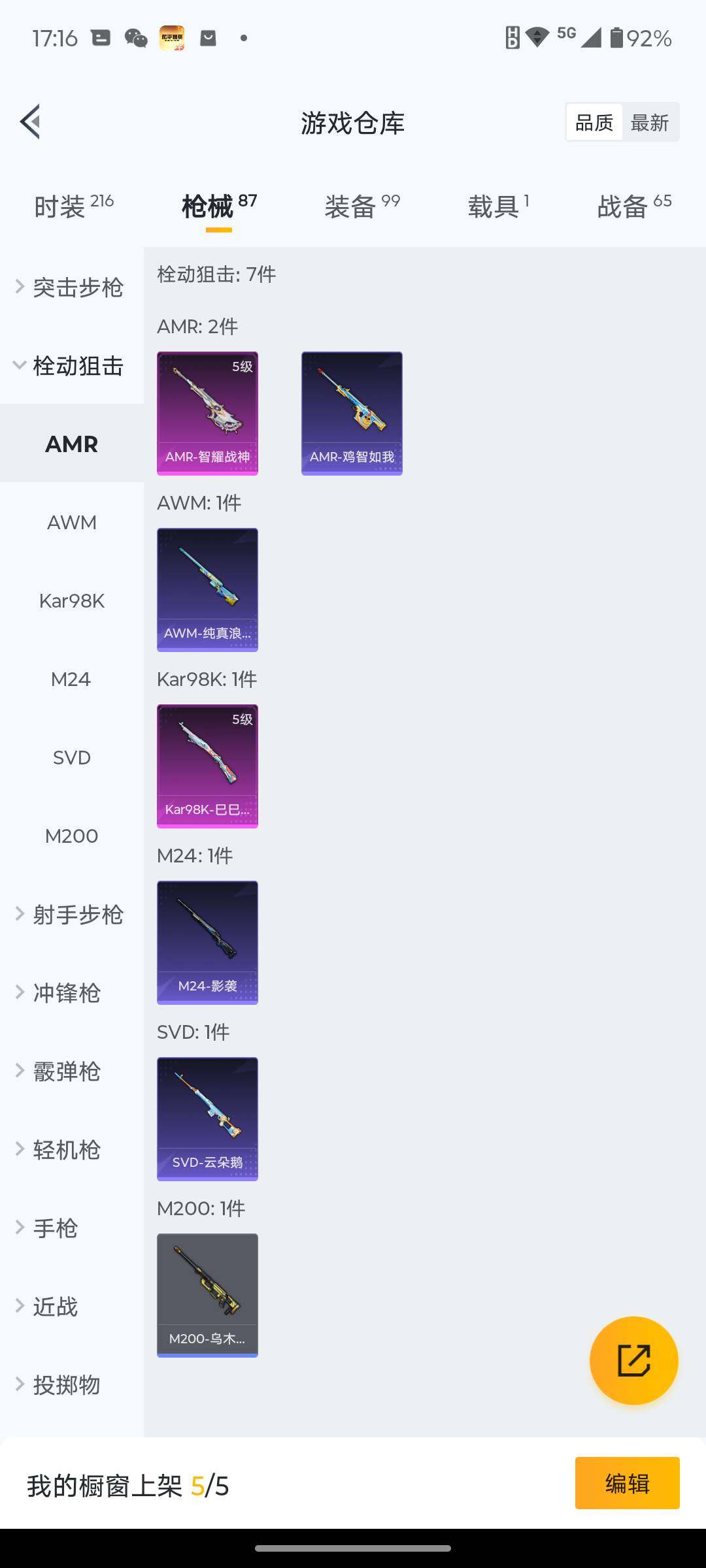Select M200 in the side list
Image resolution: width=706 pixels, height=1568 pixels.
point(71,836)
